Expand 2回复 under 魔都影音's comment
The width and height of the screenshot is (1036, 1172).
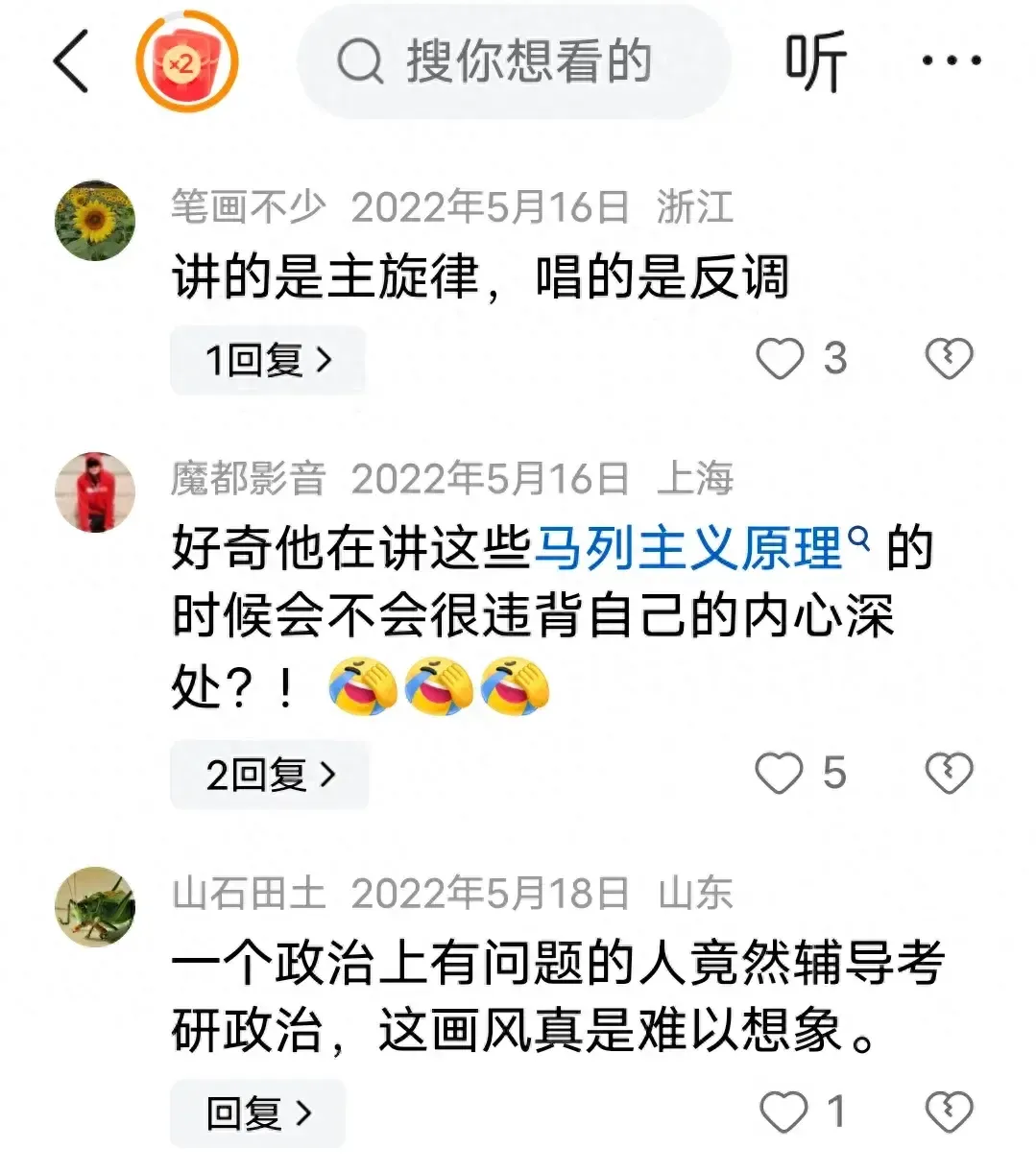(270, 775)
